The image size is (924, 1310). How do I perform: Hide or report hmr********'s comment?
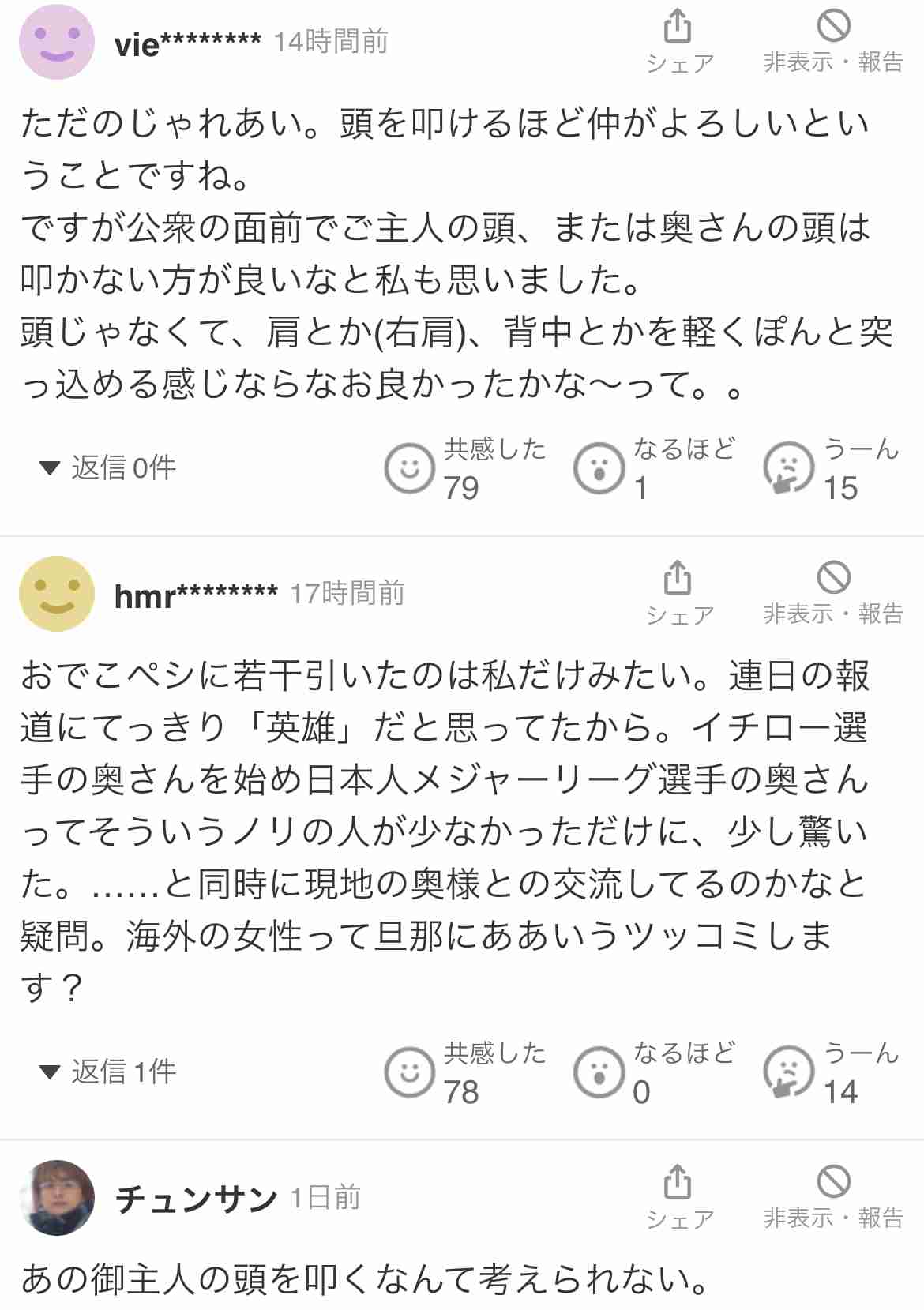(833, 593)
